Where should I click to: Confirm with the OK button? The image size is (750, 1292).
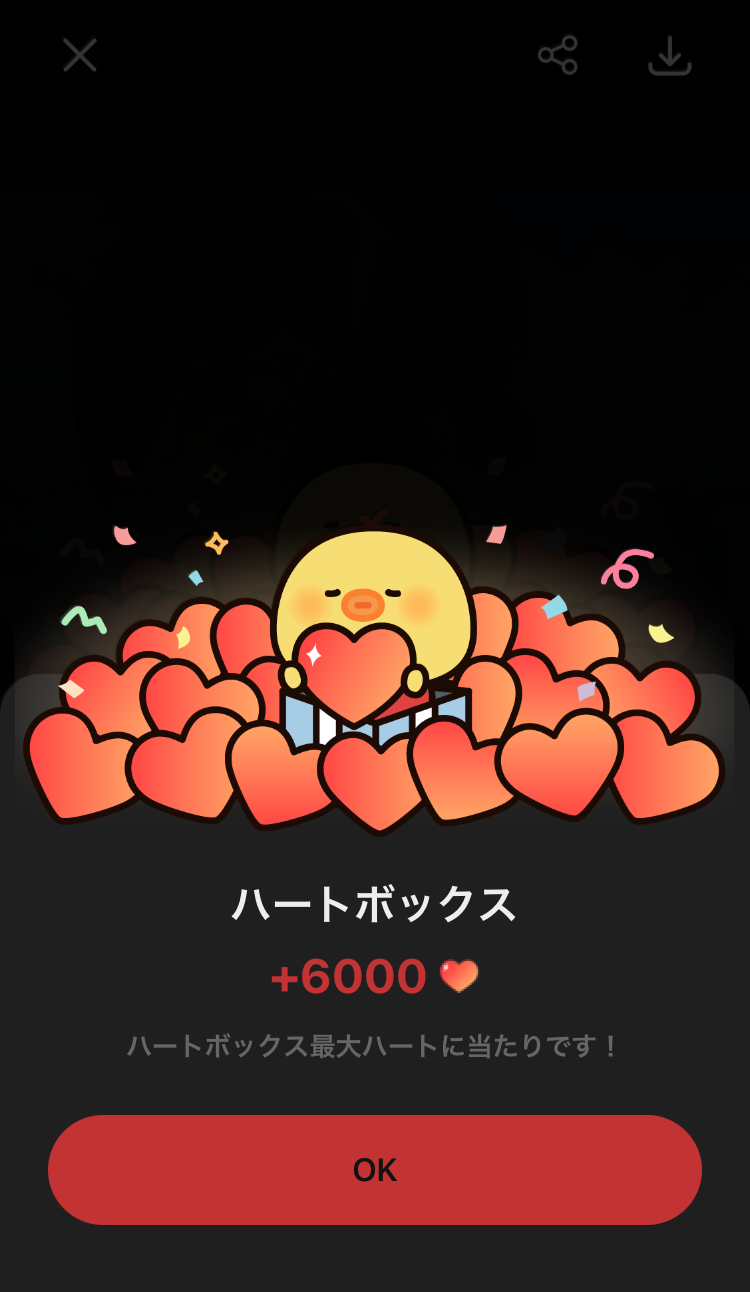(375, 1169)
